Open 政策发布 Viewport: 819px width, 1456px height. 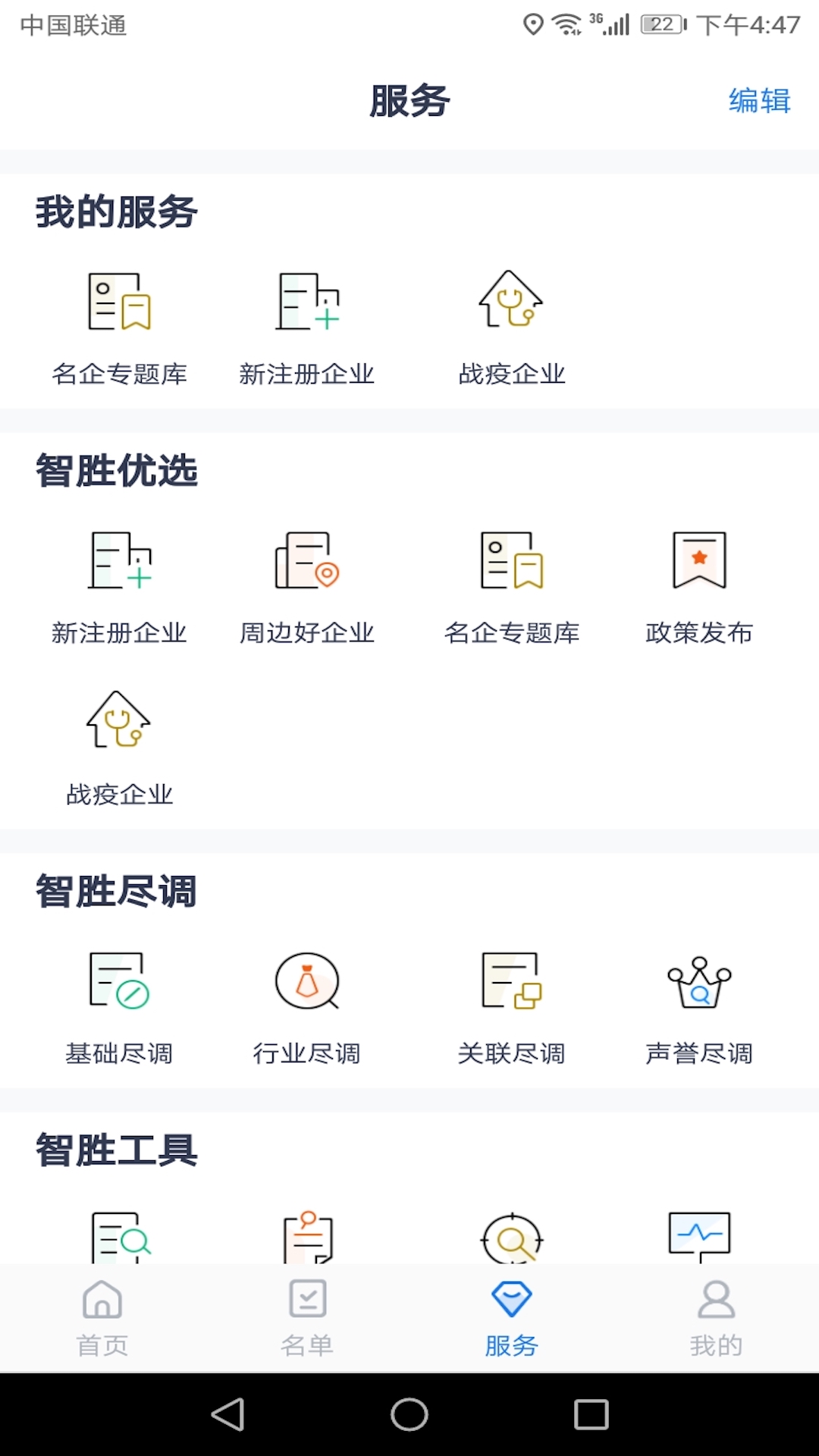[699, 584]
